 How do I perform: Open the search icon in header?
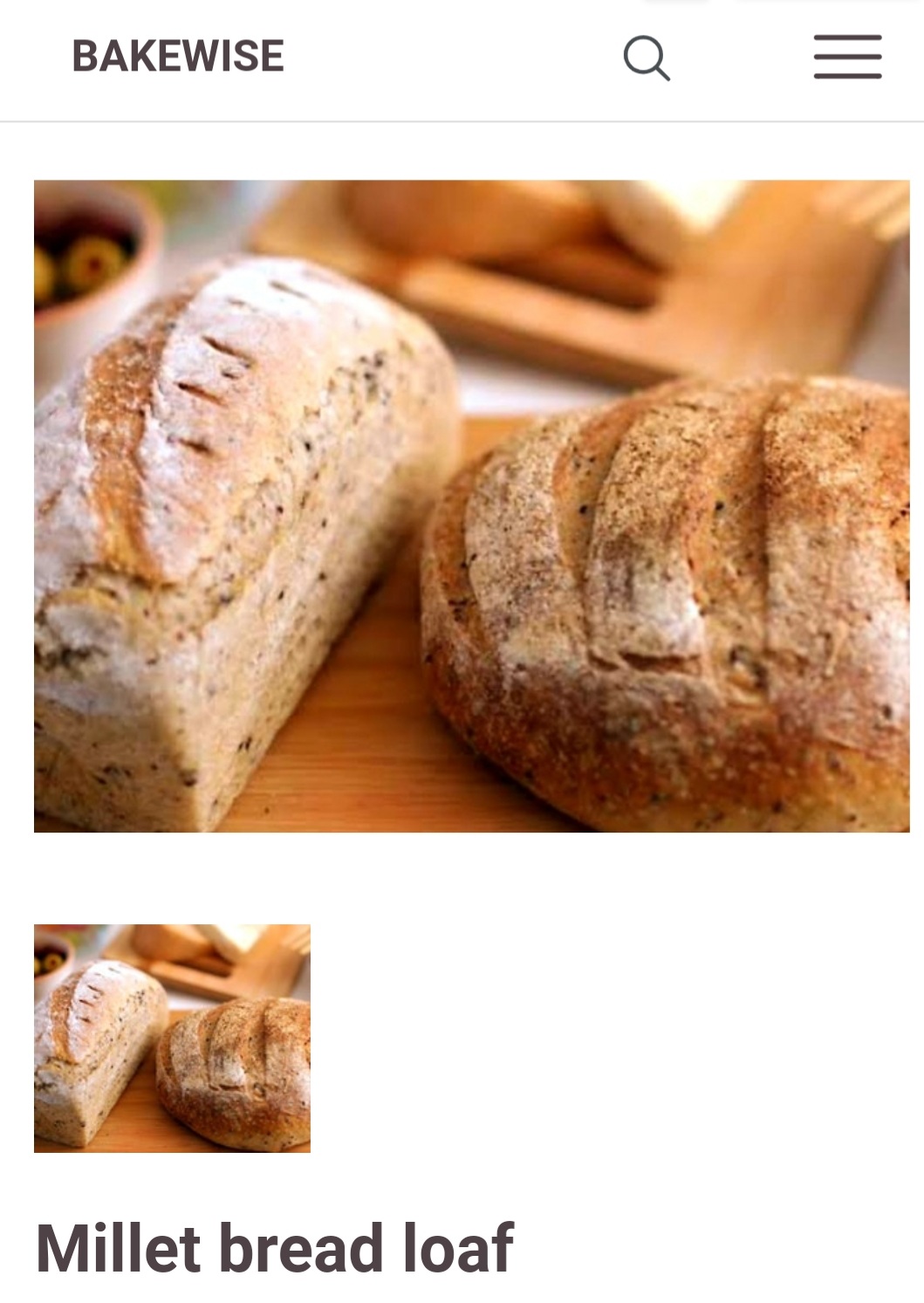[647, 58]
